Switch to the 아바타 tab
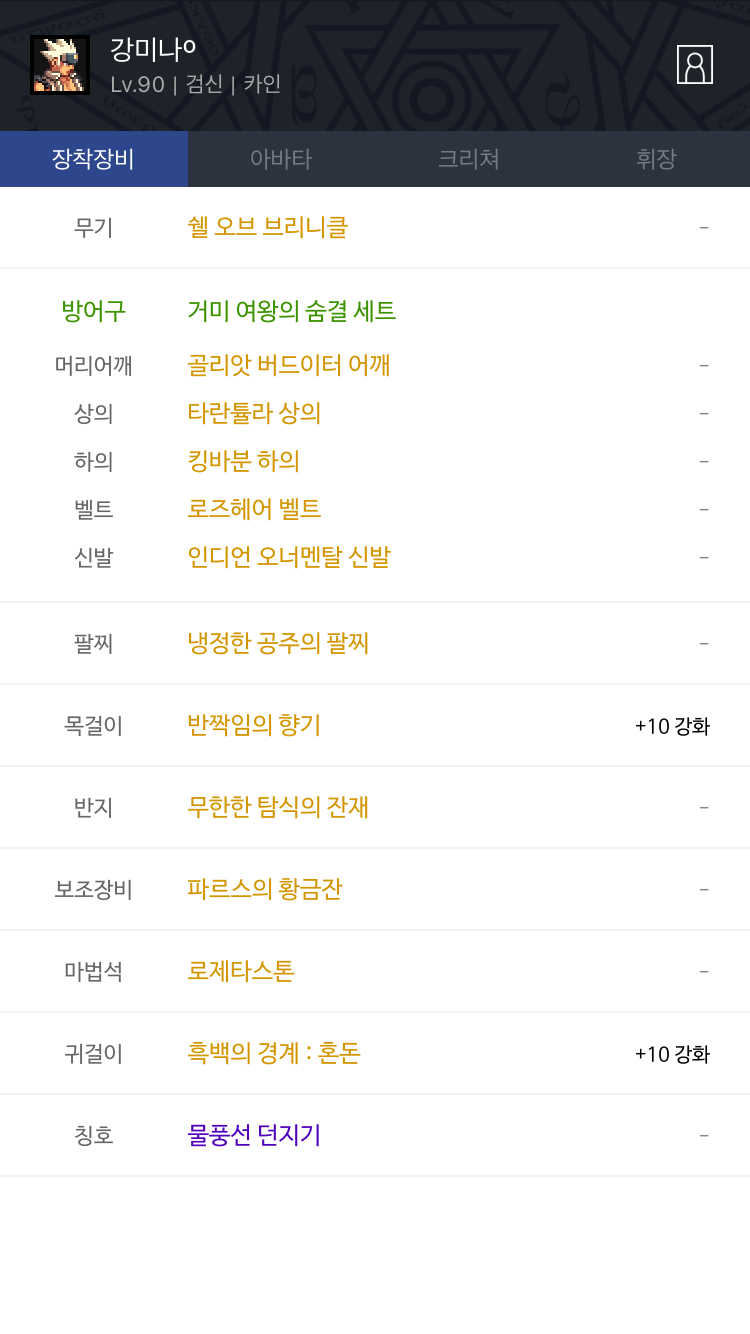Viewport: 750px width, 1334px height. (281, 159)
